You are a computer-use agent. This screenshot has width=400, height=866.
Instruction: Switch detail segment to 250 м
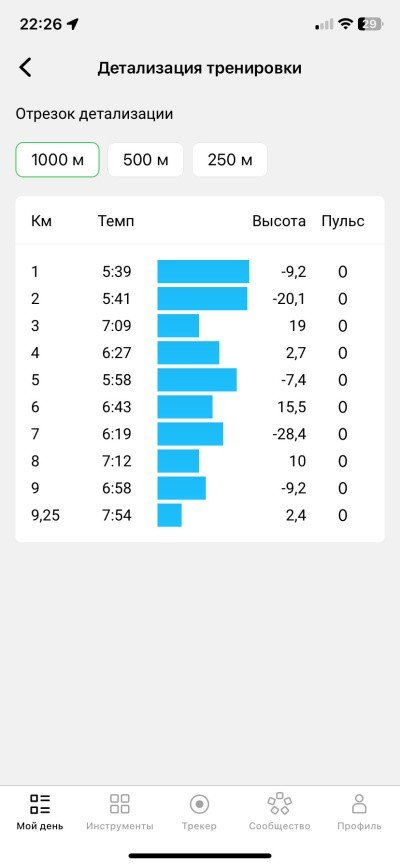pyautogui.click(x=230, y=160)
